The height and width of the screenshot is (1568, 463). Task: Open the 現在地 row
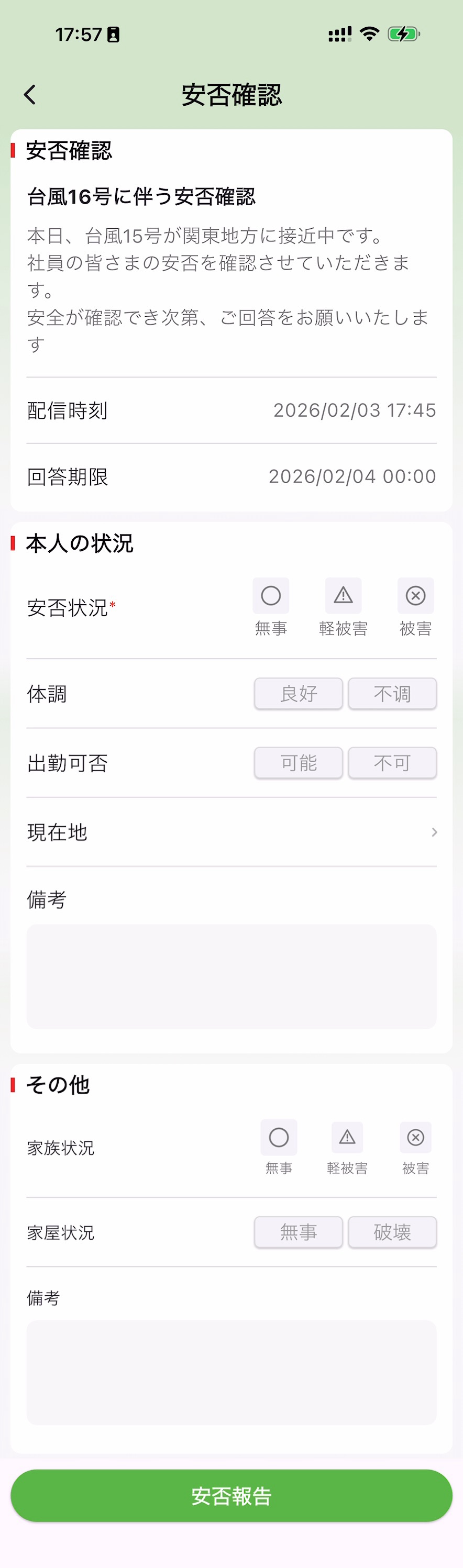tap(231, 832)
